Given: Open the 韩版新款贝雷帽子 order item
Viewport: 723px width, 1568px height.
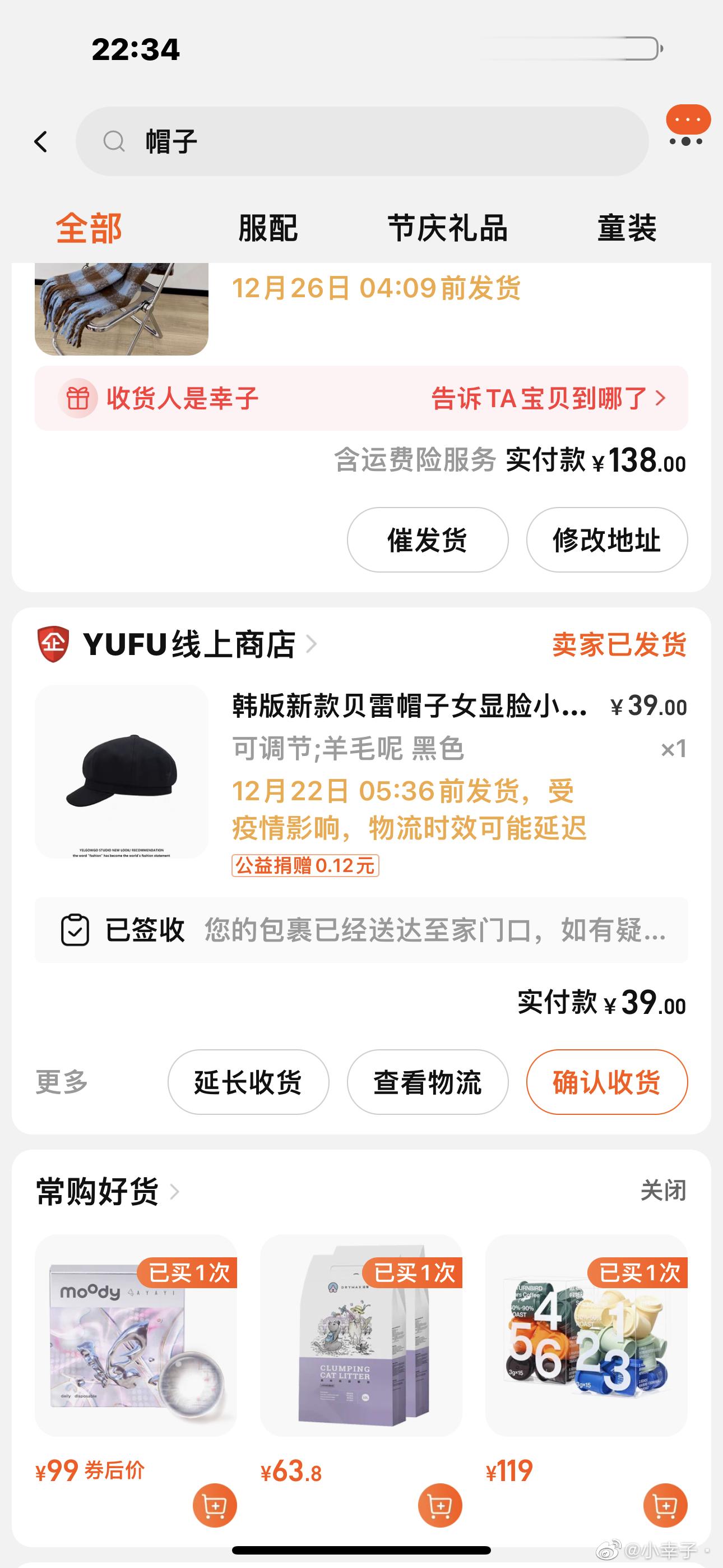Looking at the screenshot, I should (409, 707).
